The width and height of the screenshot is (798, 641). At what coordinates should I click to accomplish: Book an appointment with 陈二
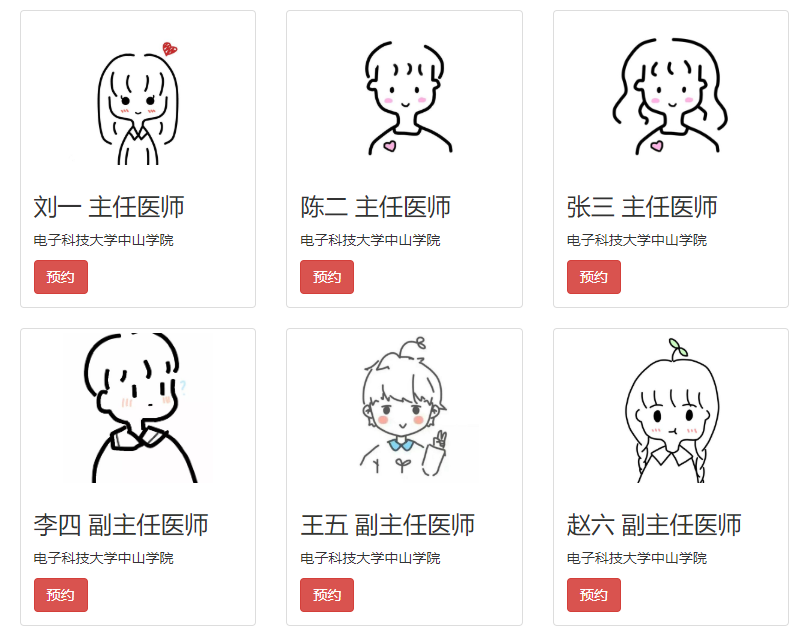click(327, 277)
